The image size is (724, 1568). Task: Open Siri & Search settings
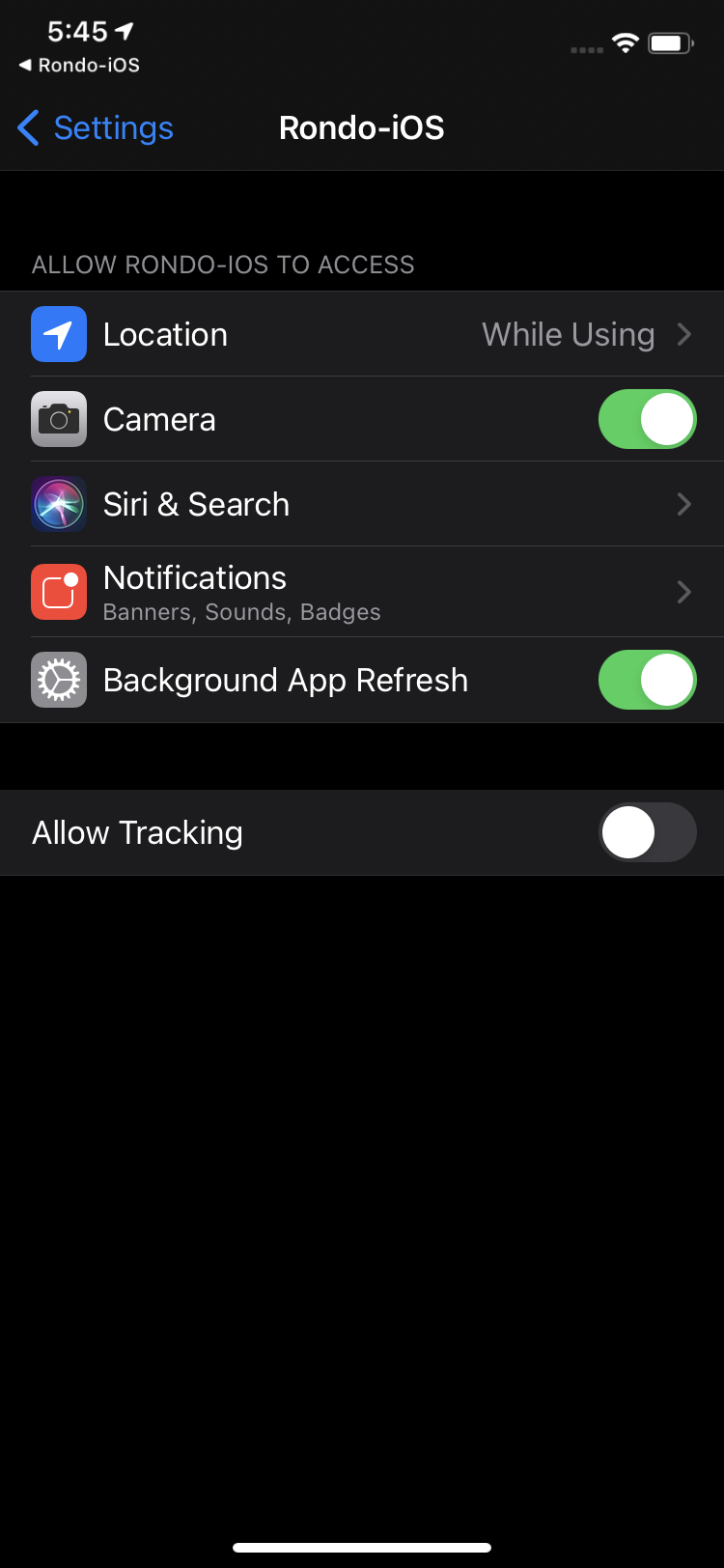(362, 504)
